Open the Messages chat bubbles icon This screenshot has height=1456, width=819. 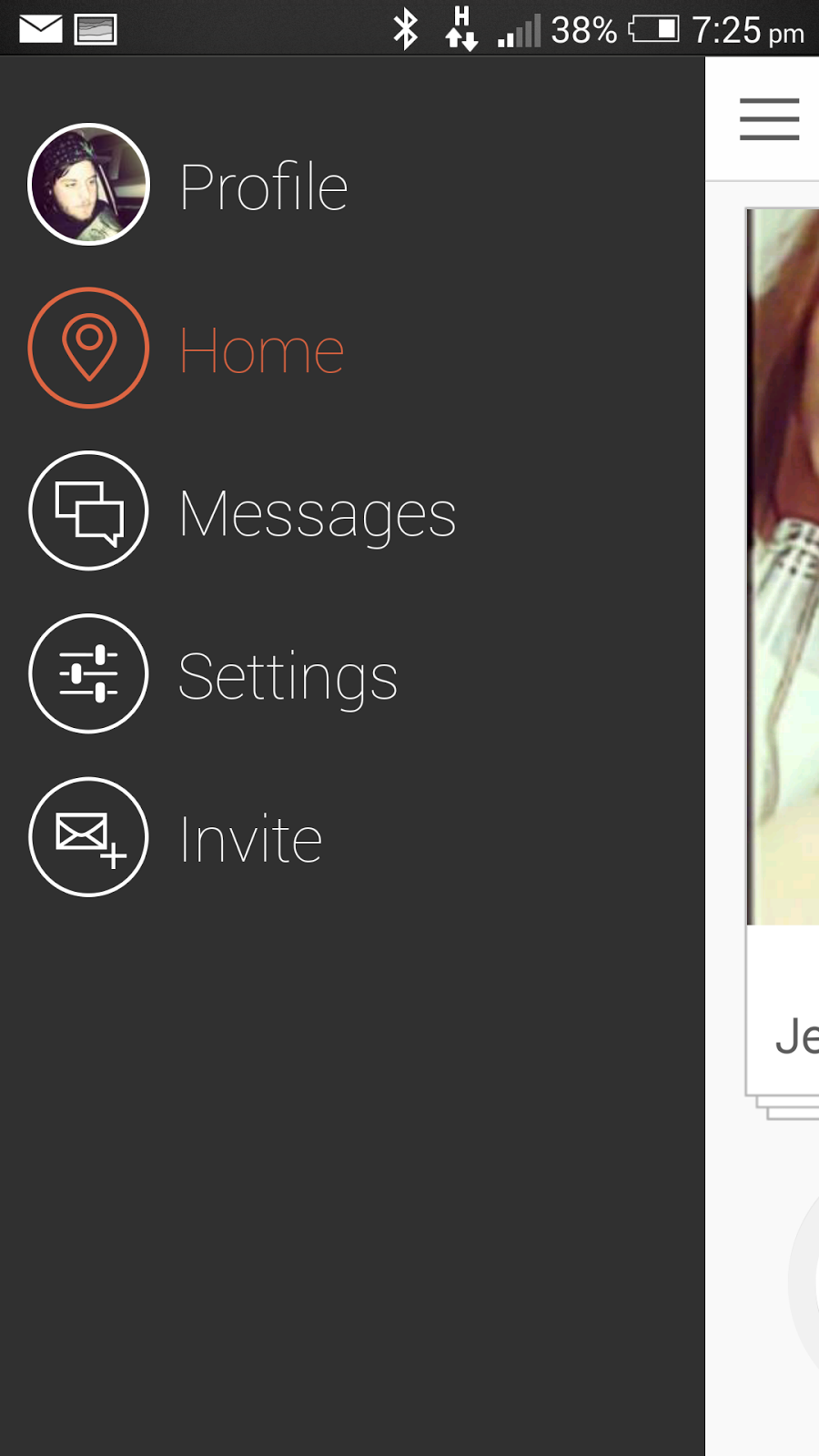tap(88, 511)
